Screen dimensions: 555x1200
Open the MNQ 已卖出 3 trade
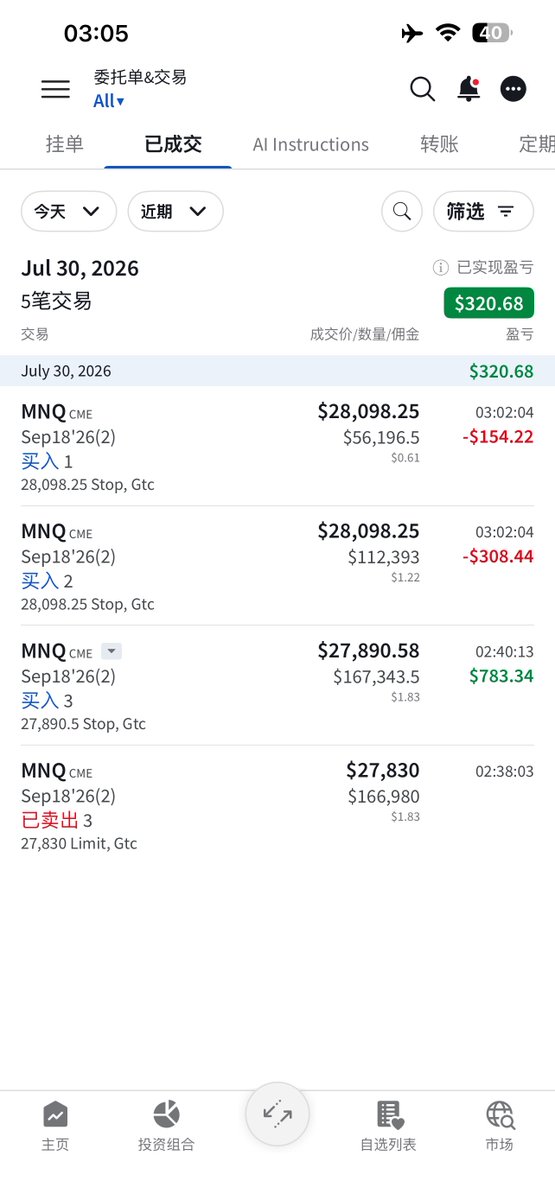[x=277, y=806]
